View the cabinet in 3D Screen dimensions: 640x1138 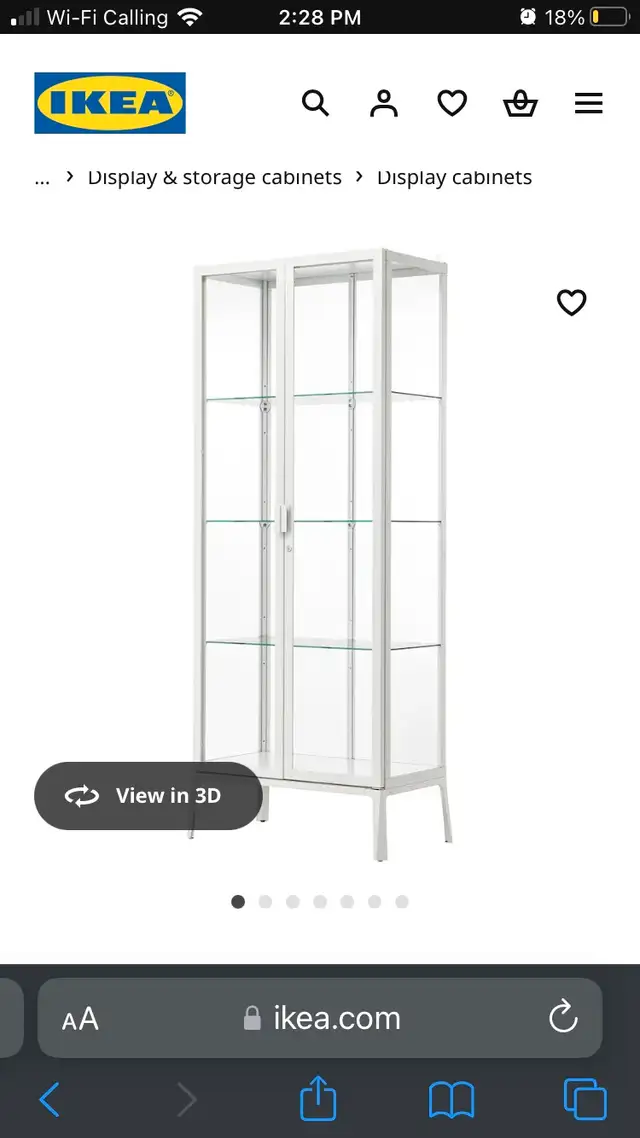pos(148,795)
